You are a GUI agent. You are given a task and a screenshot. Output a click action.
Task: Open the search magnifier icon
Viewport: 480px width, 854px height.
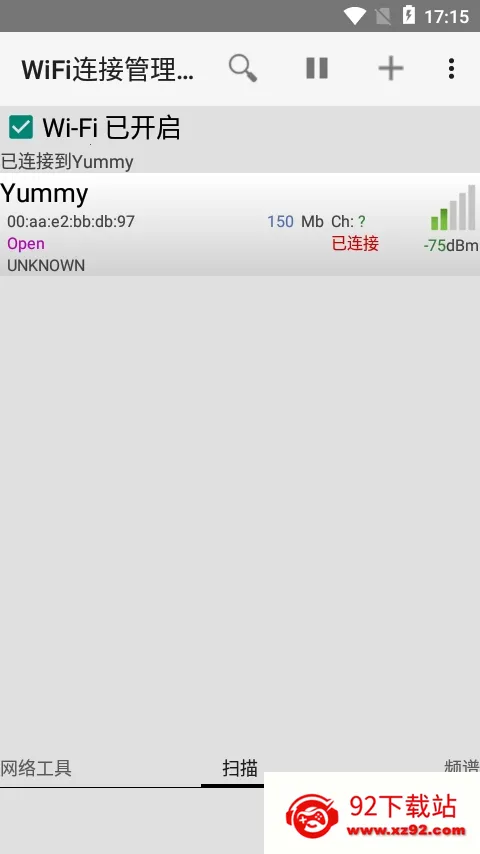(242, 69)
